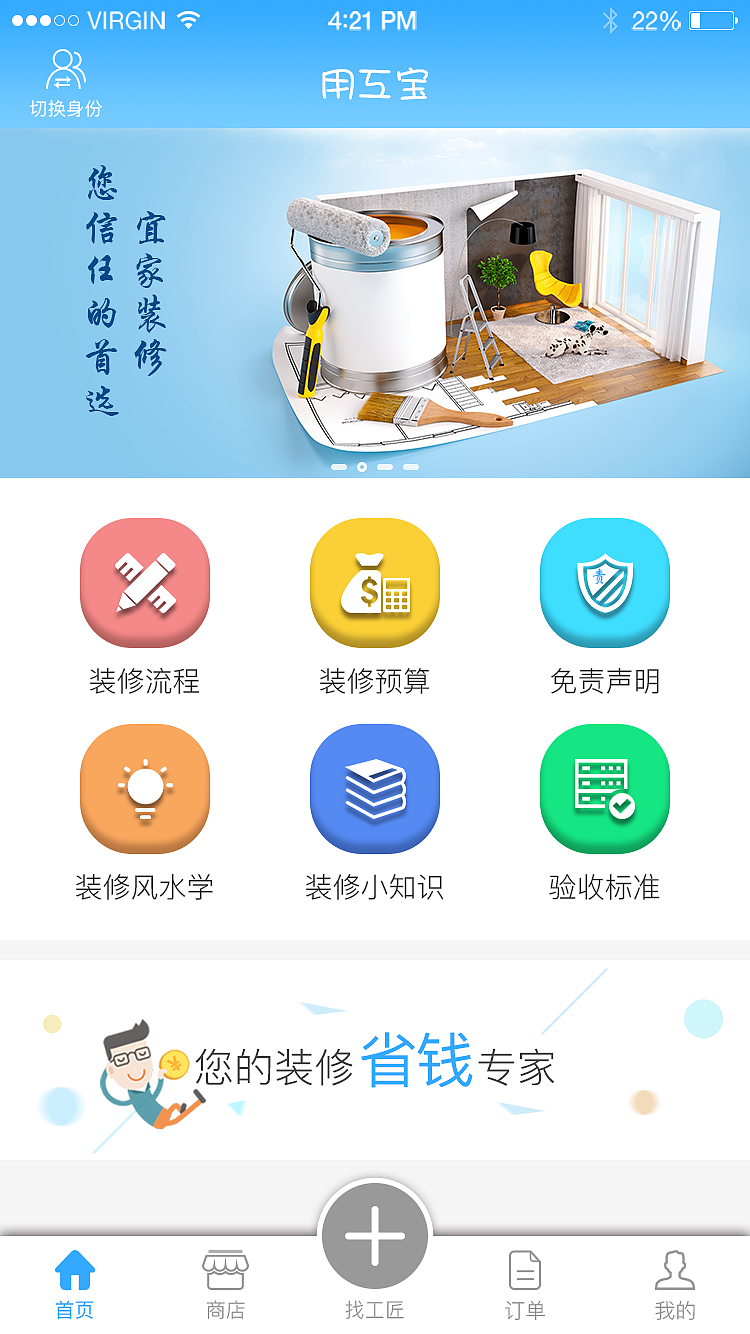This screenshot has height=1334, width=750.
Task: Open the 装修流程 (renovation process) icon
Action: coord(145,583)
